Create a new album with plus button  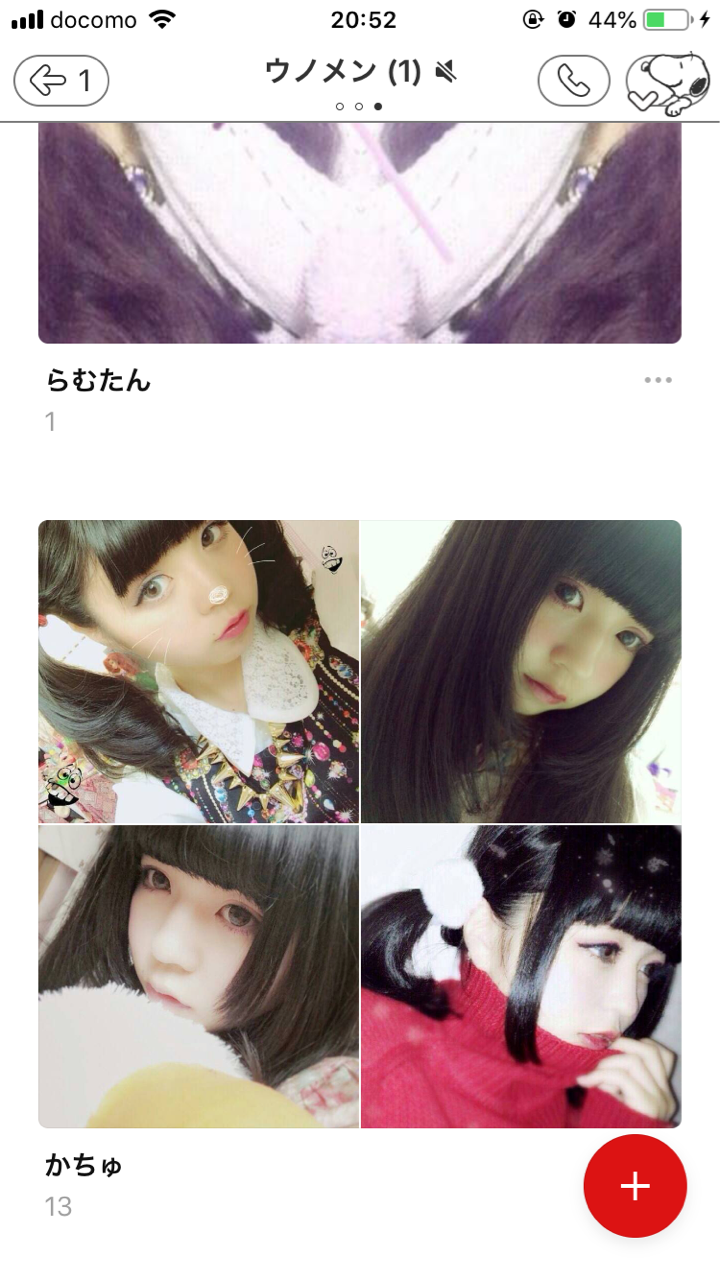(x=635, y=1186)
